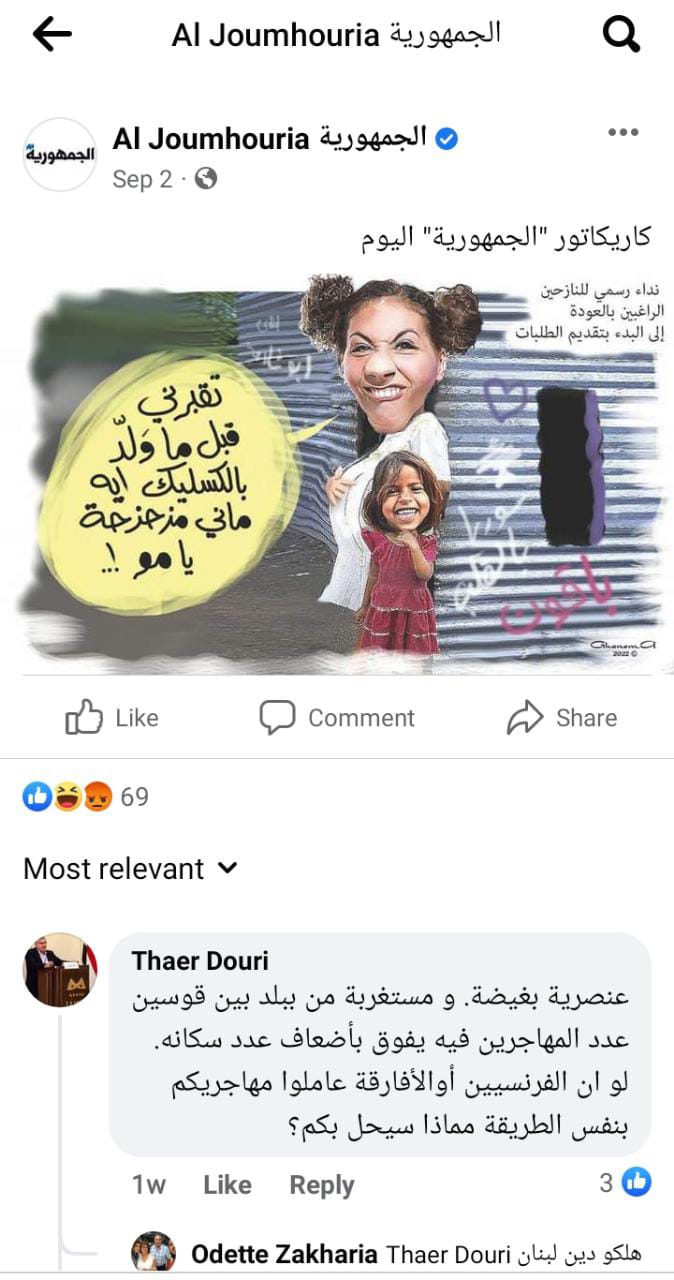
Task: Open search from the page header
Action: coord(621,36)
